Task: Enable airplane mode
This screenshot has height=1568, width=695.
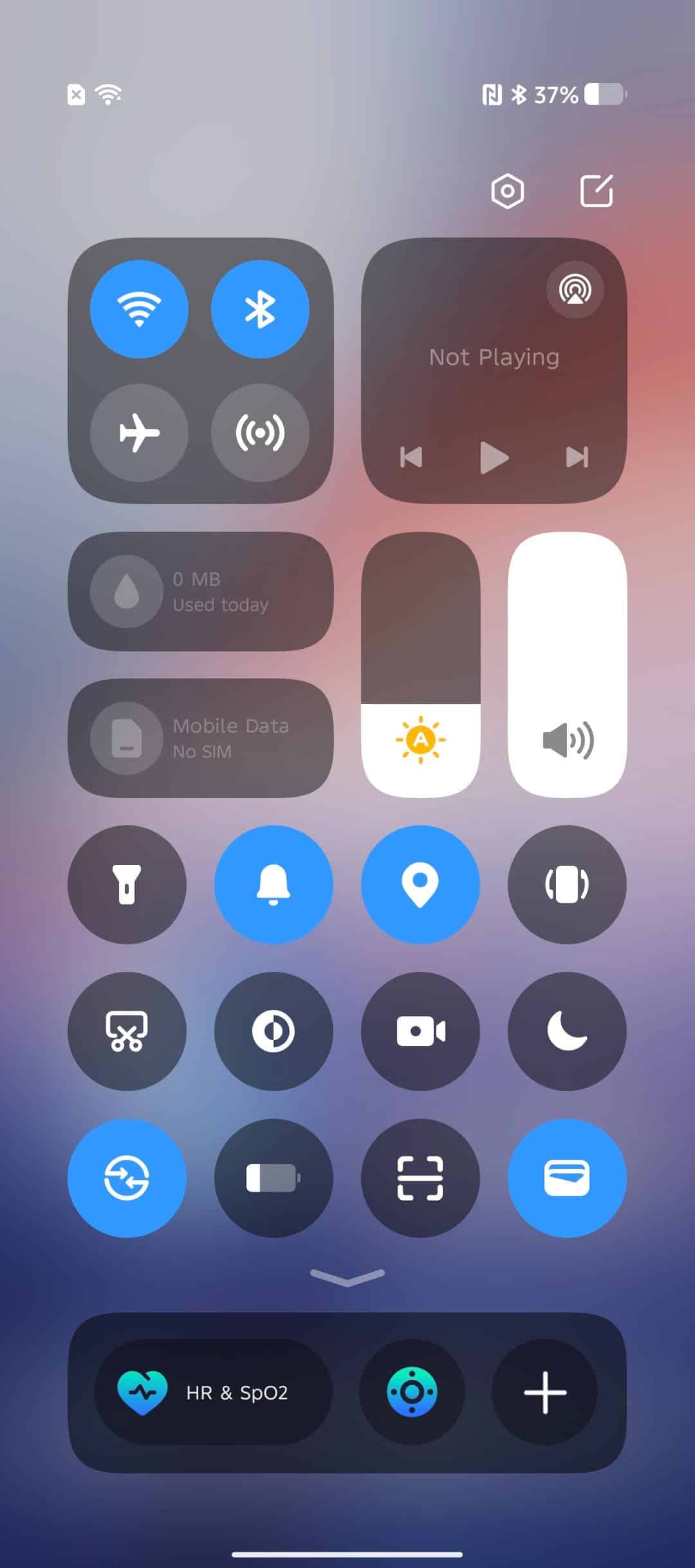Action: tap(139, 433)
